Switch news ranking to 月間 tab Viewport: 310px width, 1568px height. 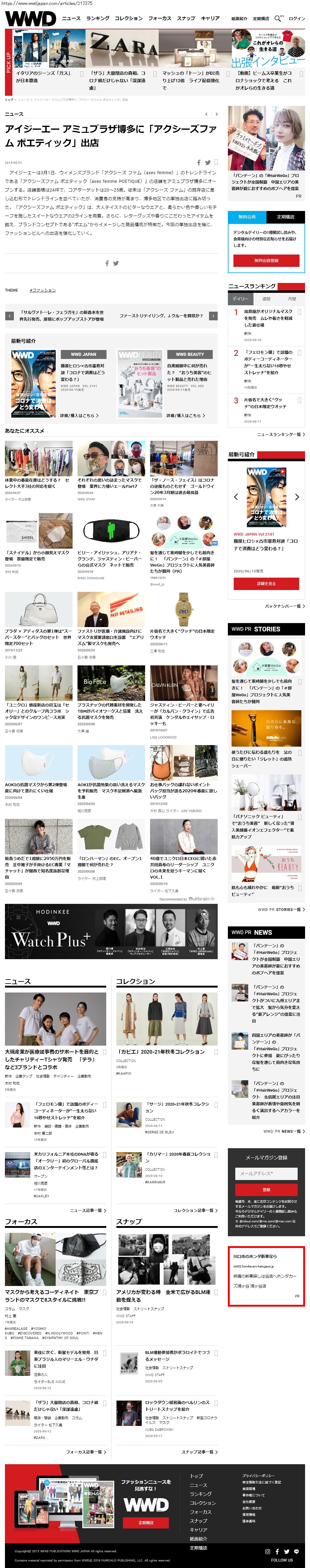click(292, 299)
